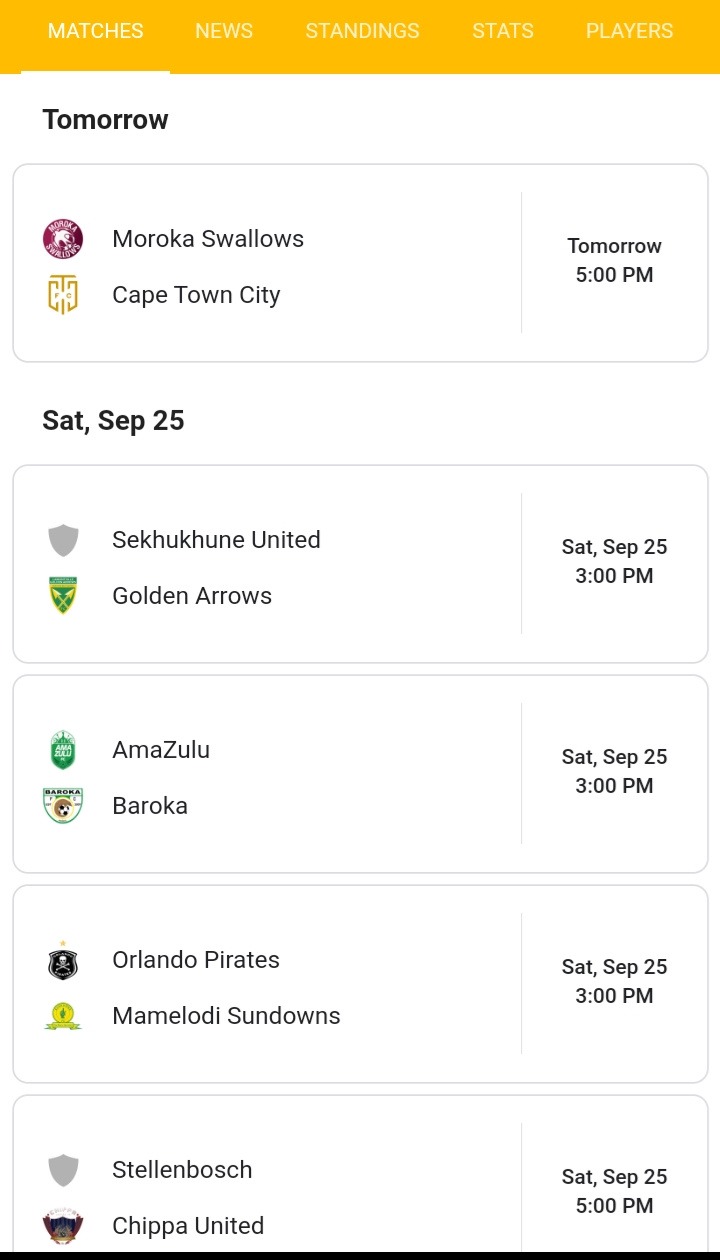Open Moroka Swallows vs Cape Town City match
The width and height of the screenshot is (720, 1260).
pyautogui.click(x=360, y=263)
